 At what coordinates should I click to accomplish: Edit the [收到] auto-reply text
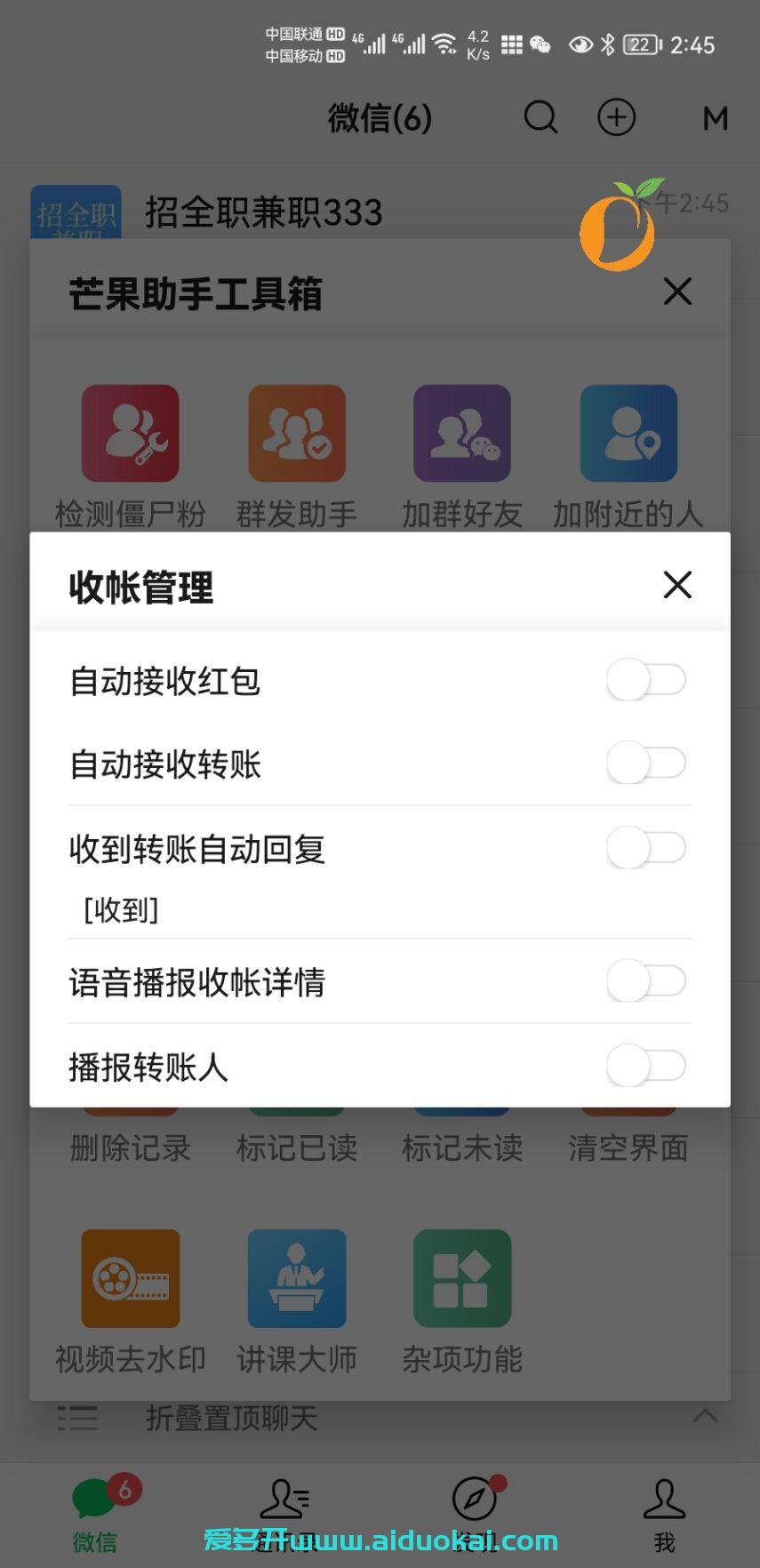(x=122, y=910)
